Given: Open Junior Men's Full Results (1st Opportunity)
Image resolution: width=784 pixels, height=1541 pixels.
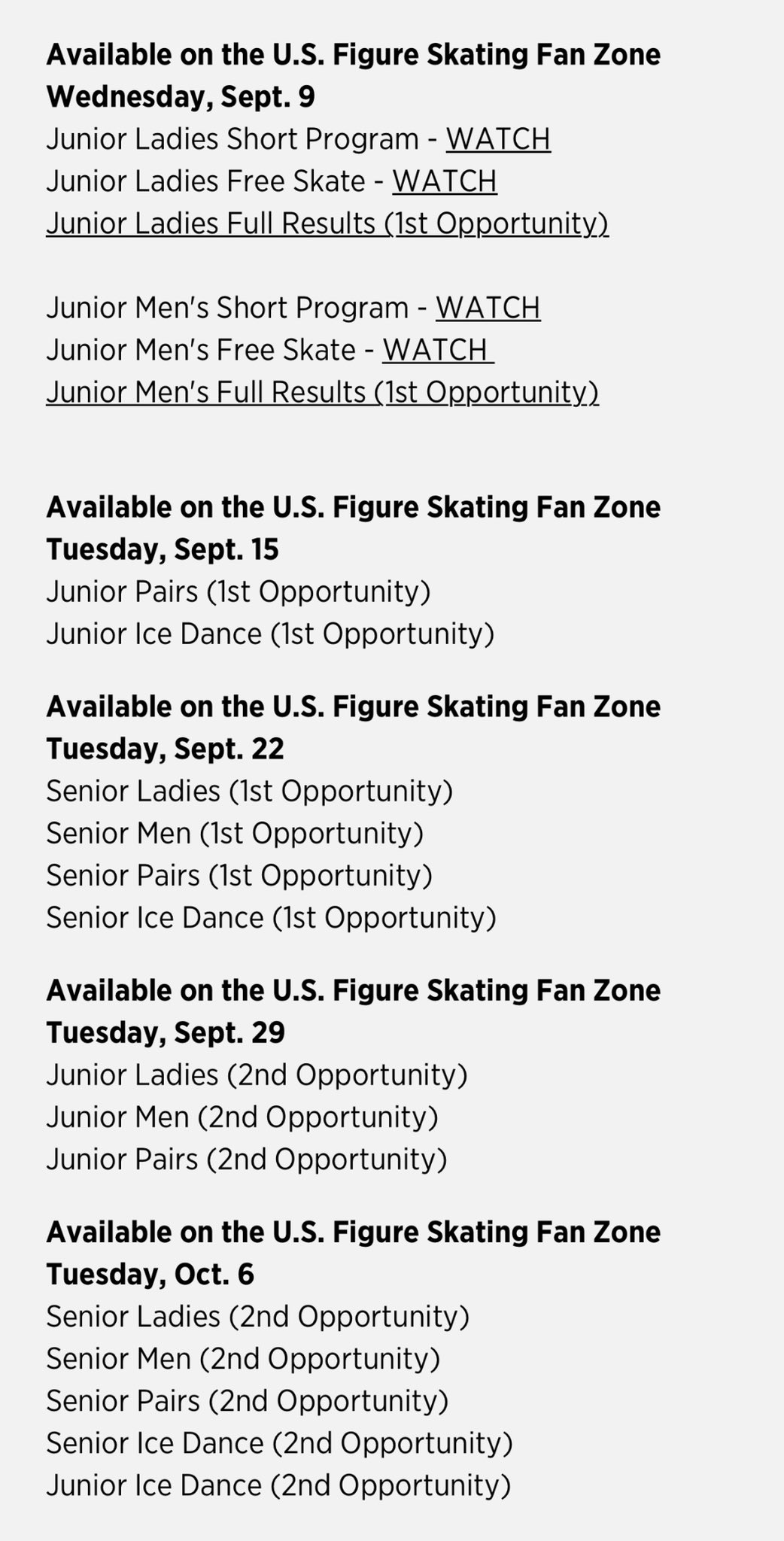Looking at the screenshot, I should click(x=322, y=392).
